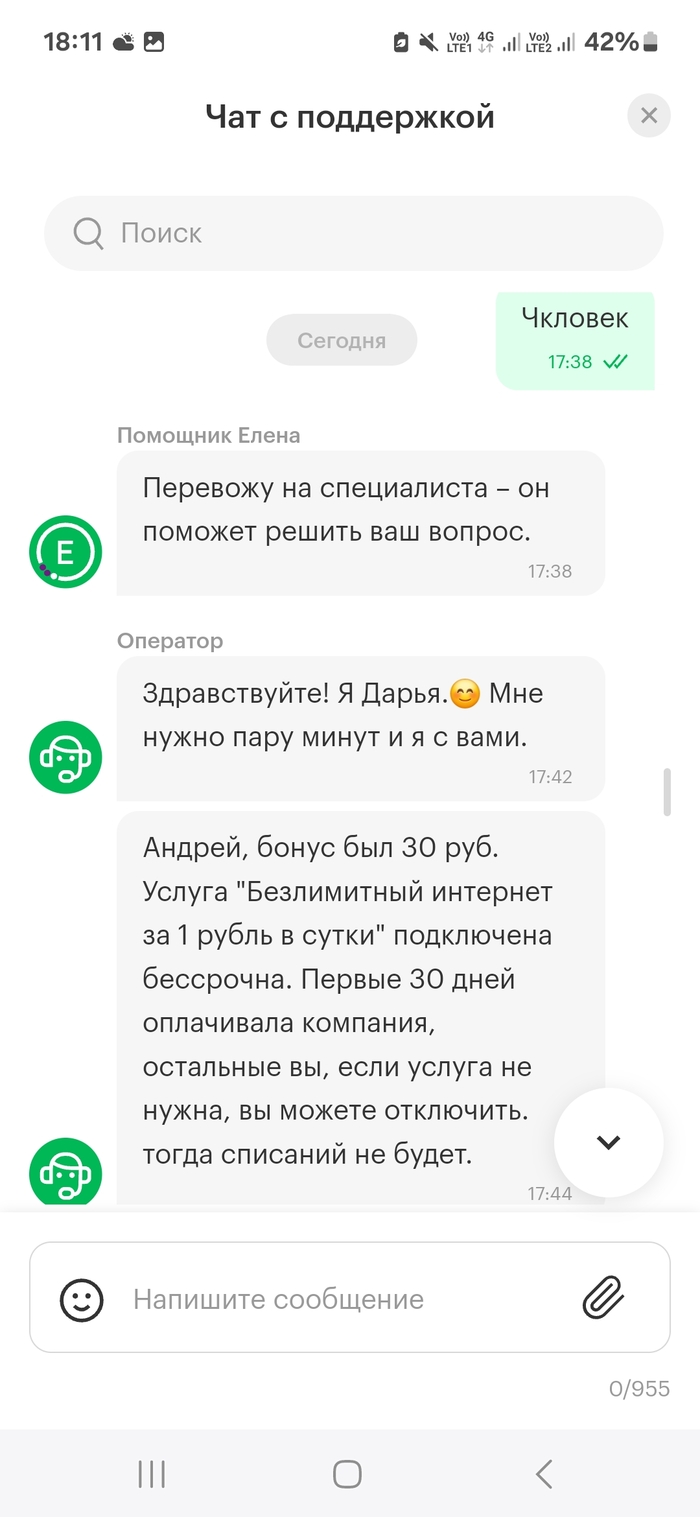The height and width of the screenshot is (1517, 700).
Task: Attach a file with the paperclip
Action: click(x=603, y=1298)
